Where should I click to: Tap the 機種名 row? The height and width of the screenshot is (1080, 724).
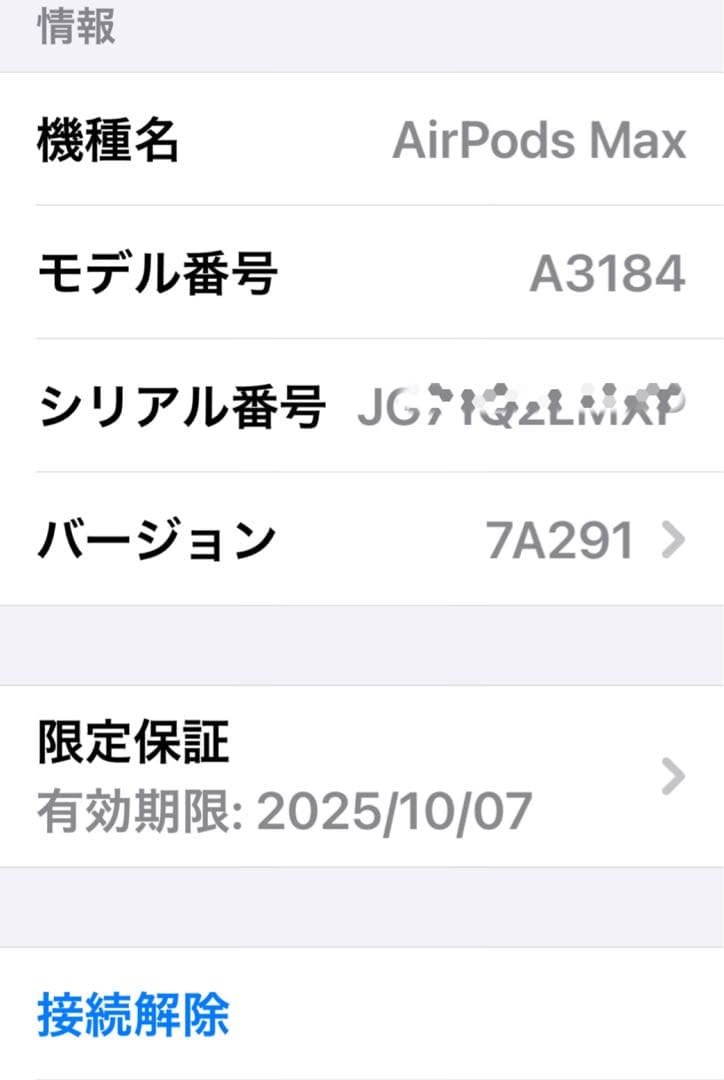point(360,140)
